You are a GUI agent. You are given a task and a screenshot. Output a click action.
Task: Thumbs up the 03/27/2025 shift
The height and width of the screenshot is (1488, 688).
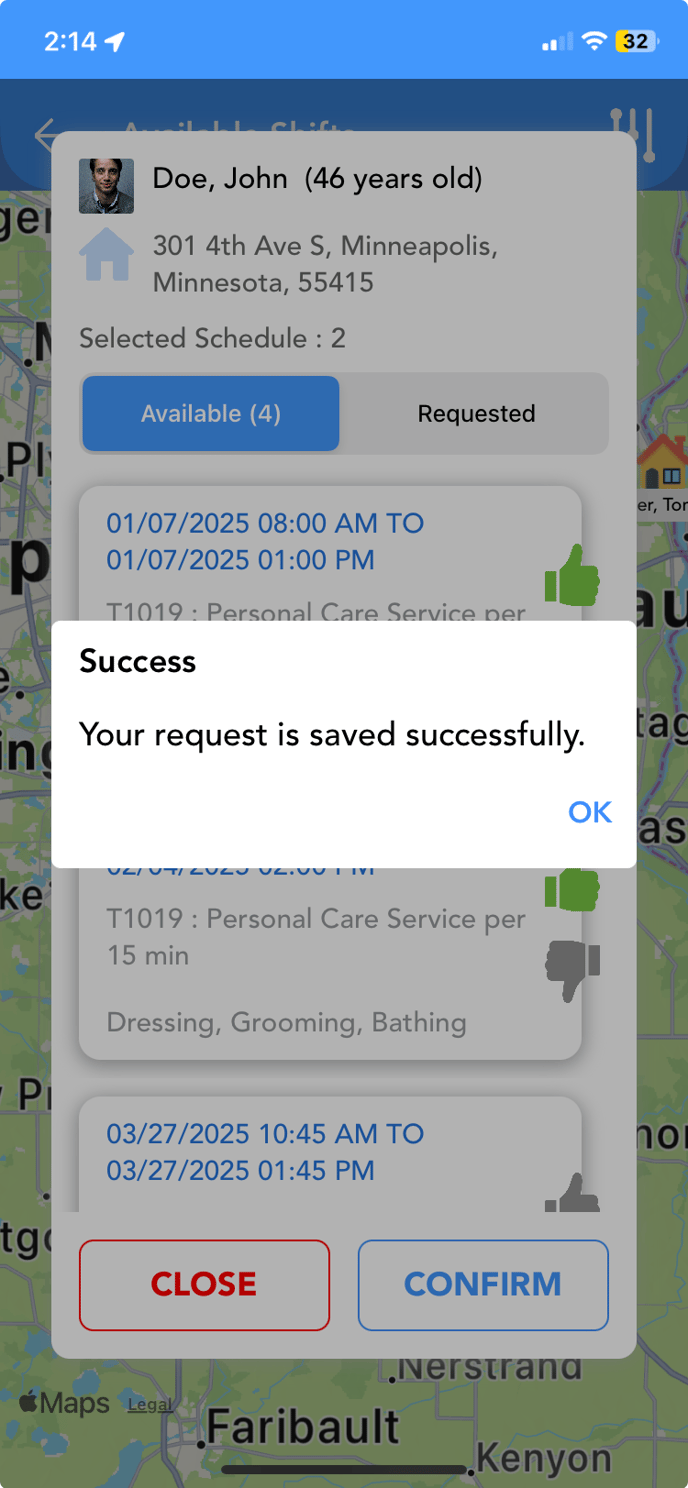pyautogui.click(x=572, y=1195)
